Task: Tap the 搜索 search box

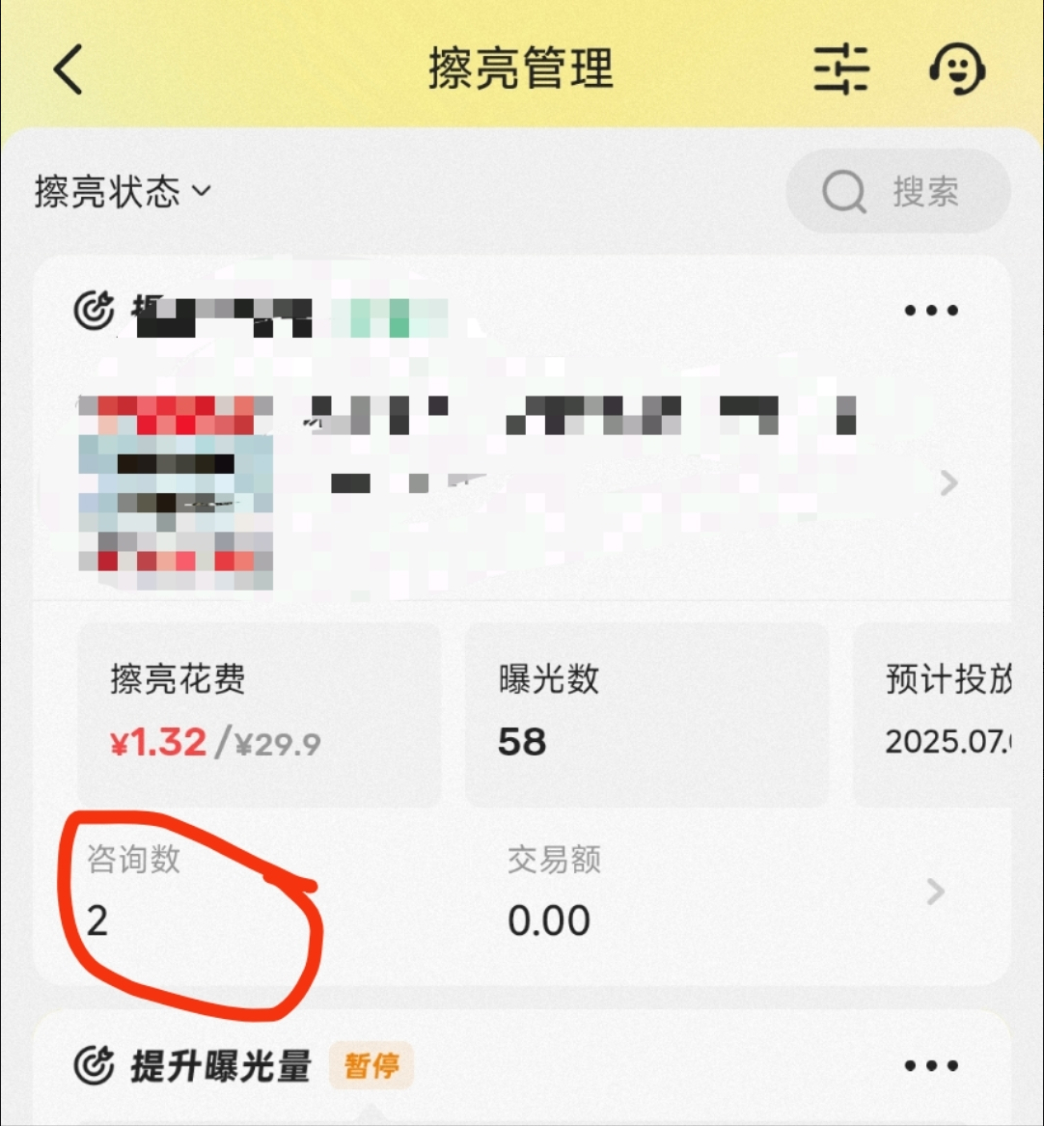Action: coord(897,192)
